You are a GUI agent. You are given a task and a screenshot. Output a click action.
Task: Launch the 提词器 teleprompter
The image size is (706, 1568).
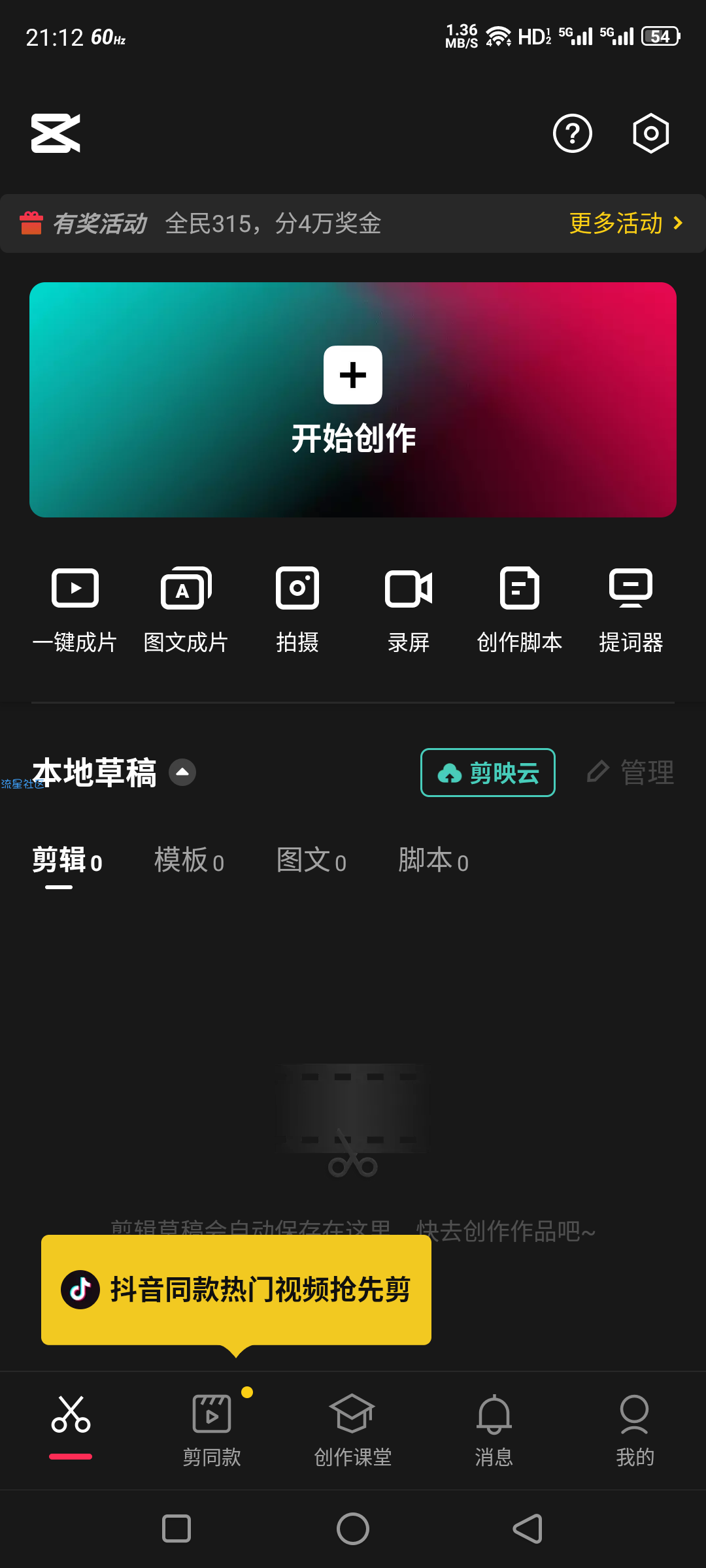631,609
